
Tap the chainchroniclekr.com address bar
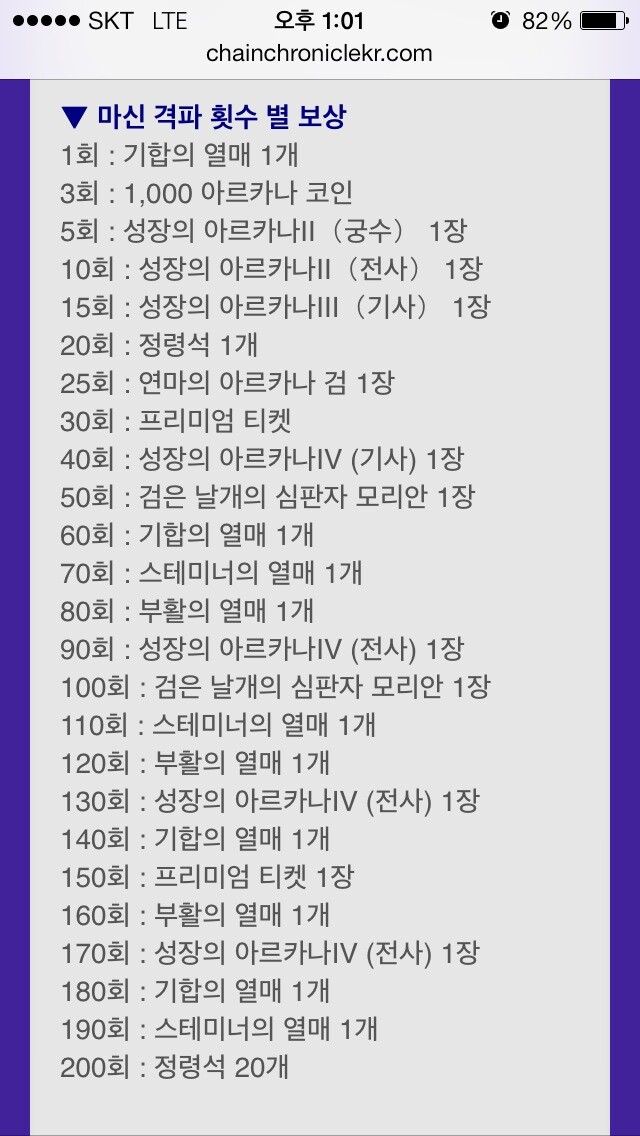point(319,54)
